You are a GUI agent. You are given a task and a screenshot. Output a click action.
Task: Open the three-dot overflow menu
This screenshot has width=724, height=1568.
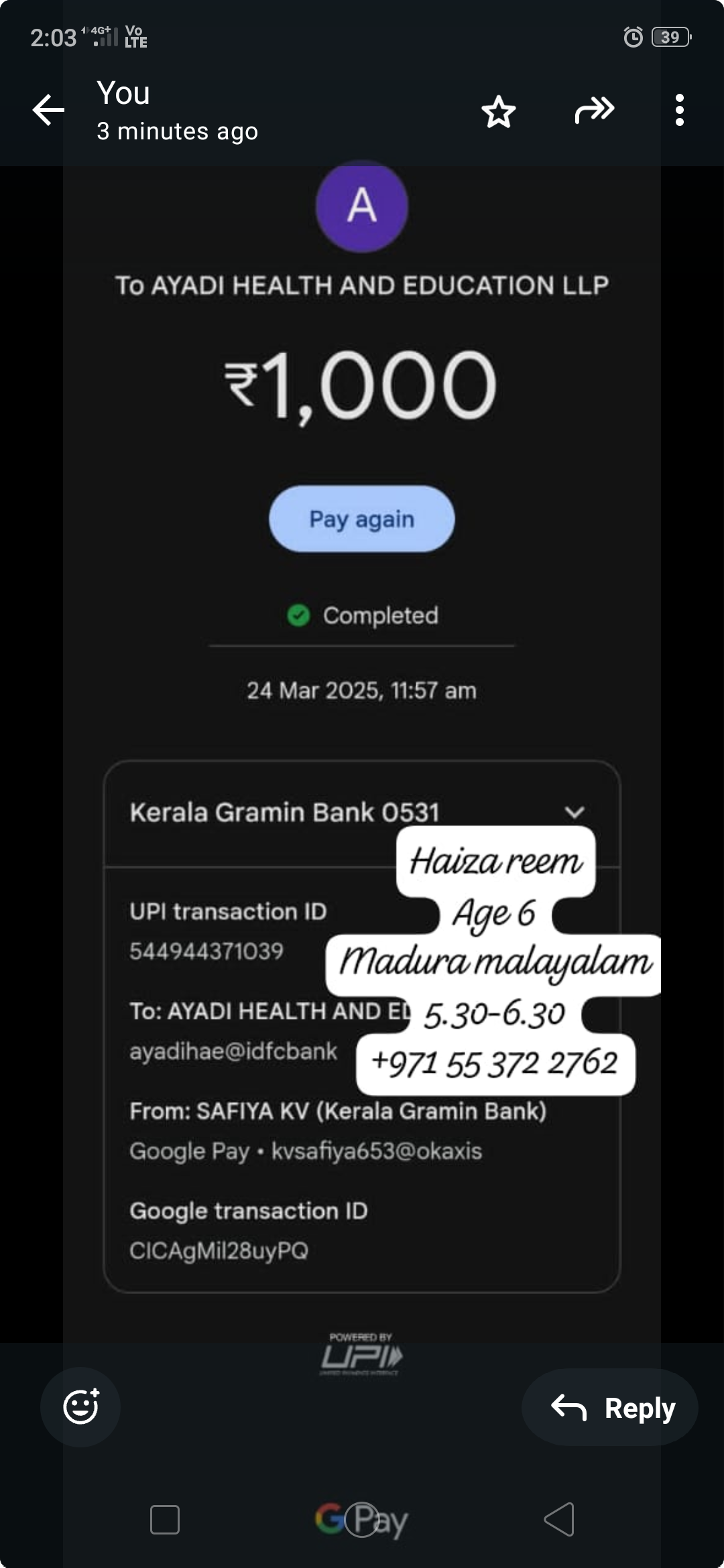click(x=679, y=111)
